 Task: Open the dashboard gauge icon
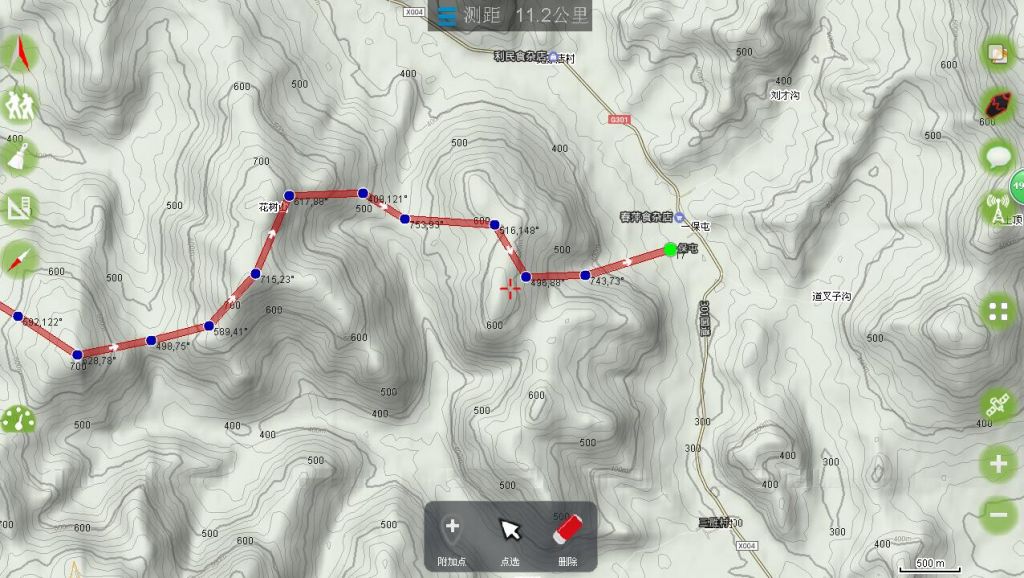[18, 420]
